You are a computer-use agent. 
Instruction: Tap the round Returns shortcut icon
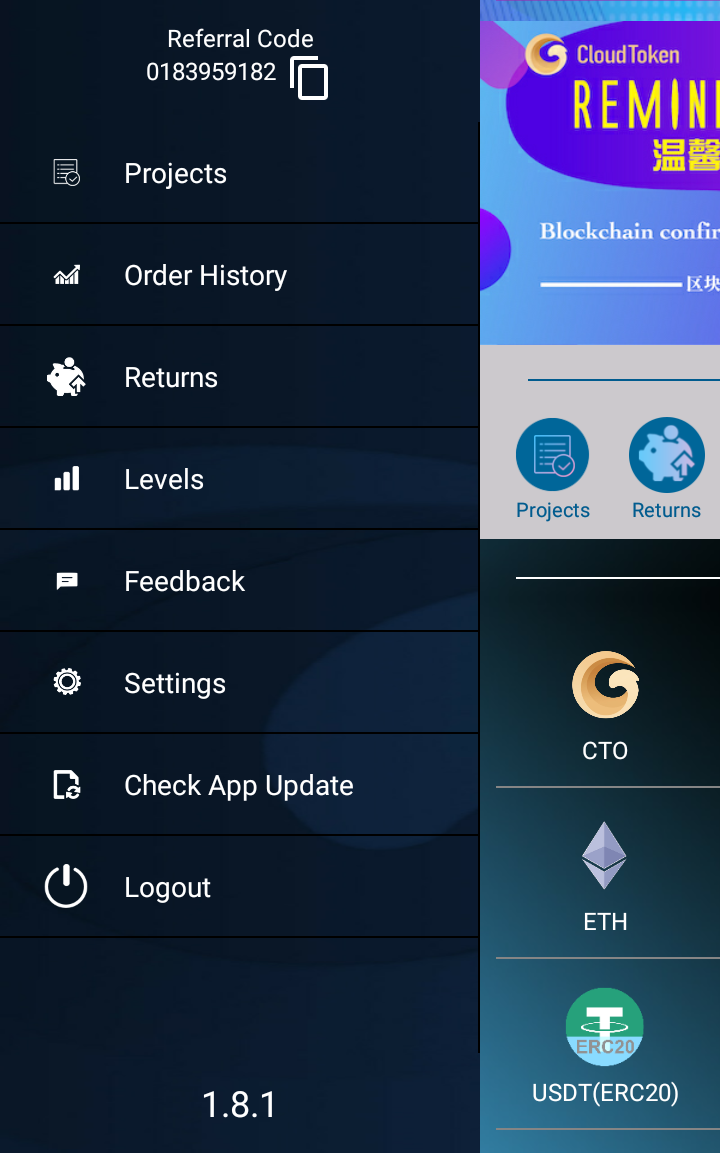(x=666, y=456)
